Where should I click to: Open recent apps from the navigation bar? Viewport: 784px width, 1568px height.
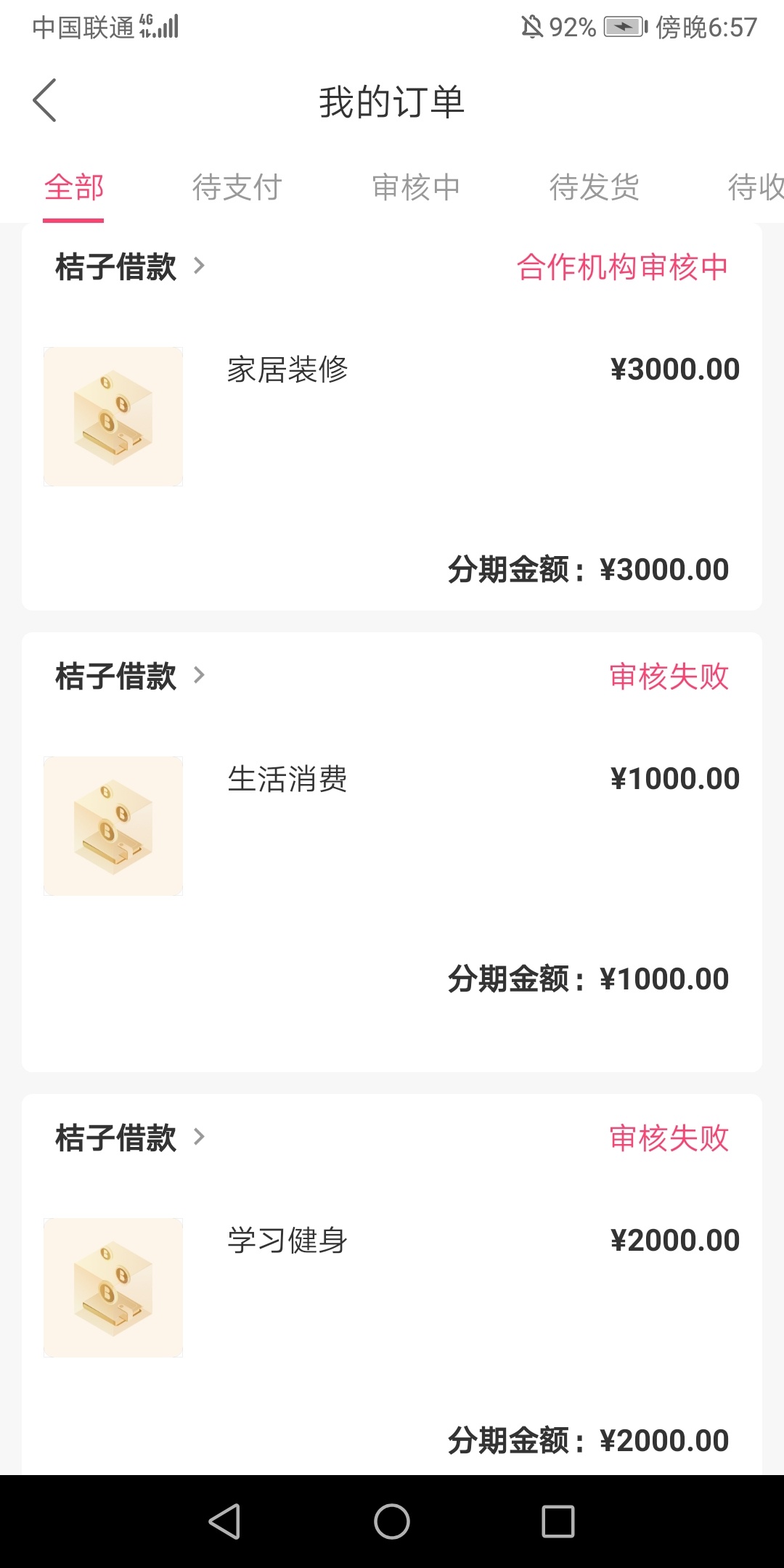click(558, 1522)
